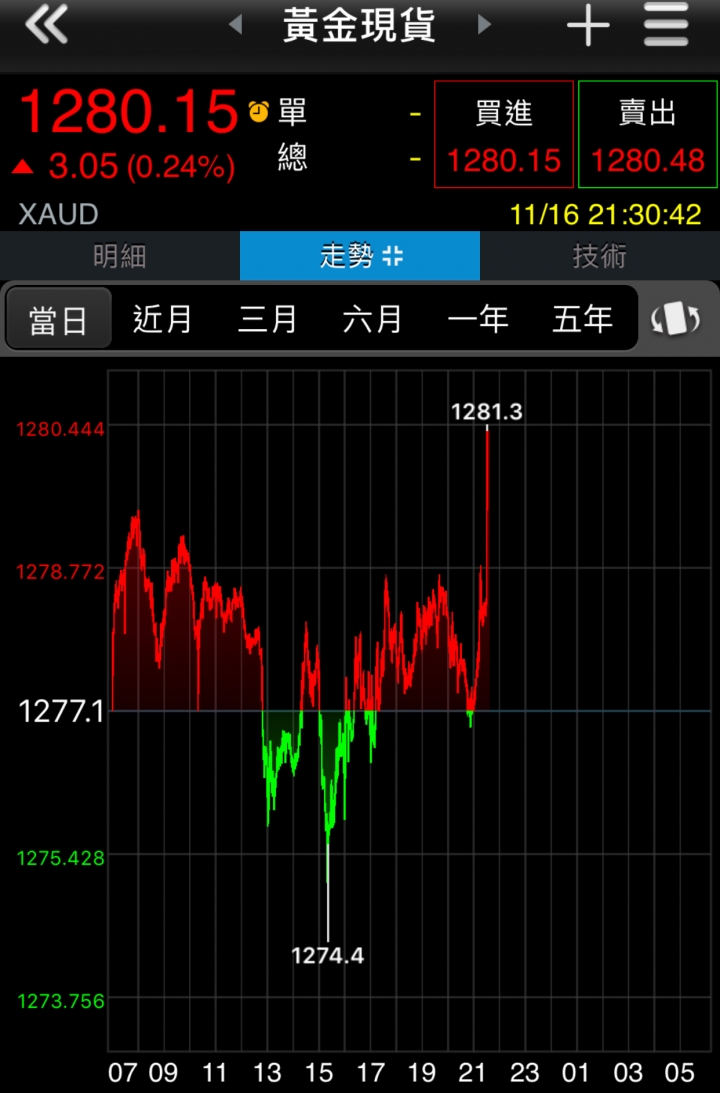This screenshot has height=1093, width=720.
Task: Go back with the double-chevron icon
Action: pos(46,24)
